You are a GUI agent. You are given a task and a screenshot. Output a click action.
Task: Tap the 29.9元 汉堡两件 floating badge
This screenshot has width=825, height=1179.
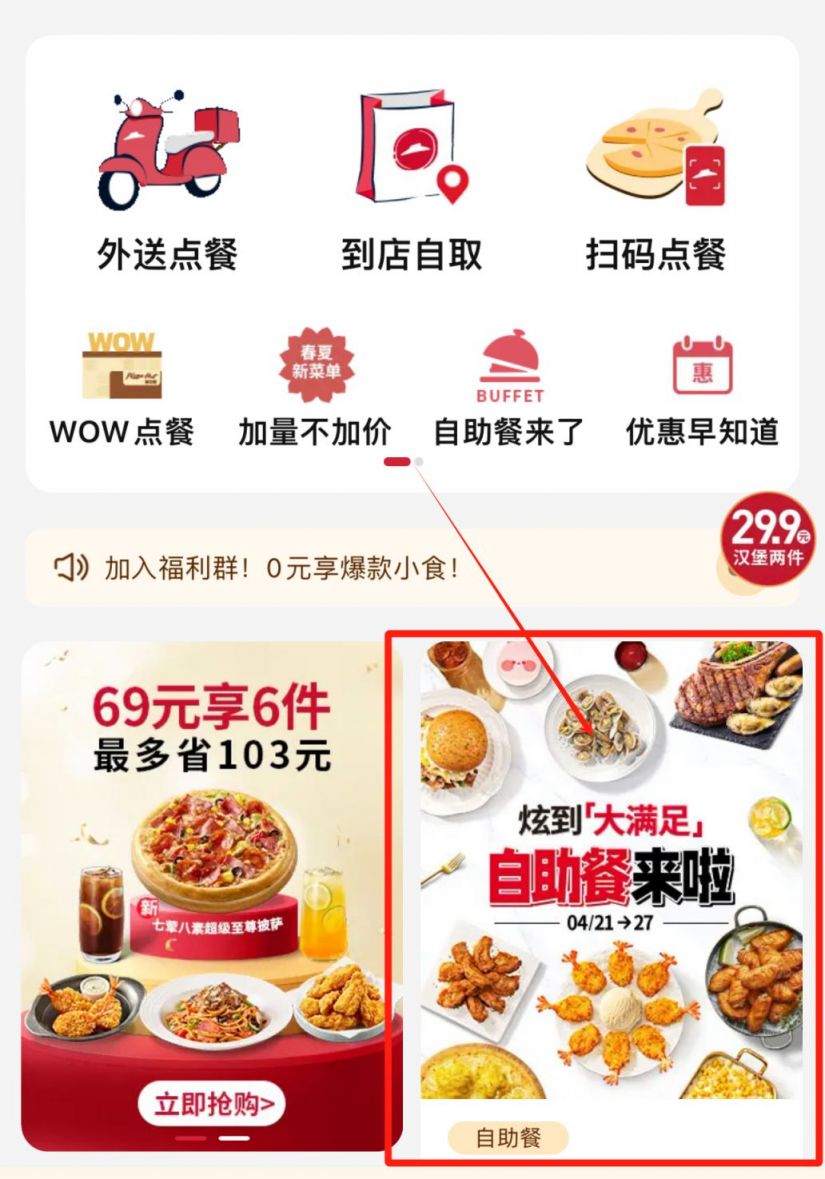(769, 539)
